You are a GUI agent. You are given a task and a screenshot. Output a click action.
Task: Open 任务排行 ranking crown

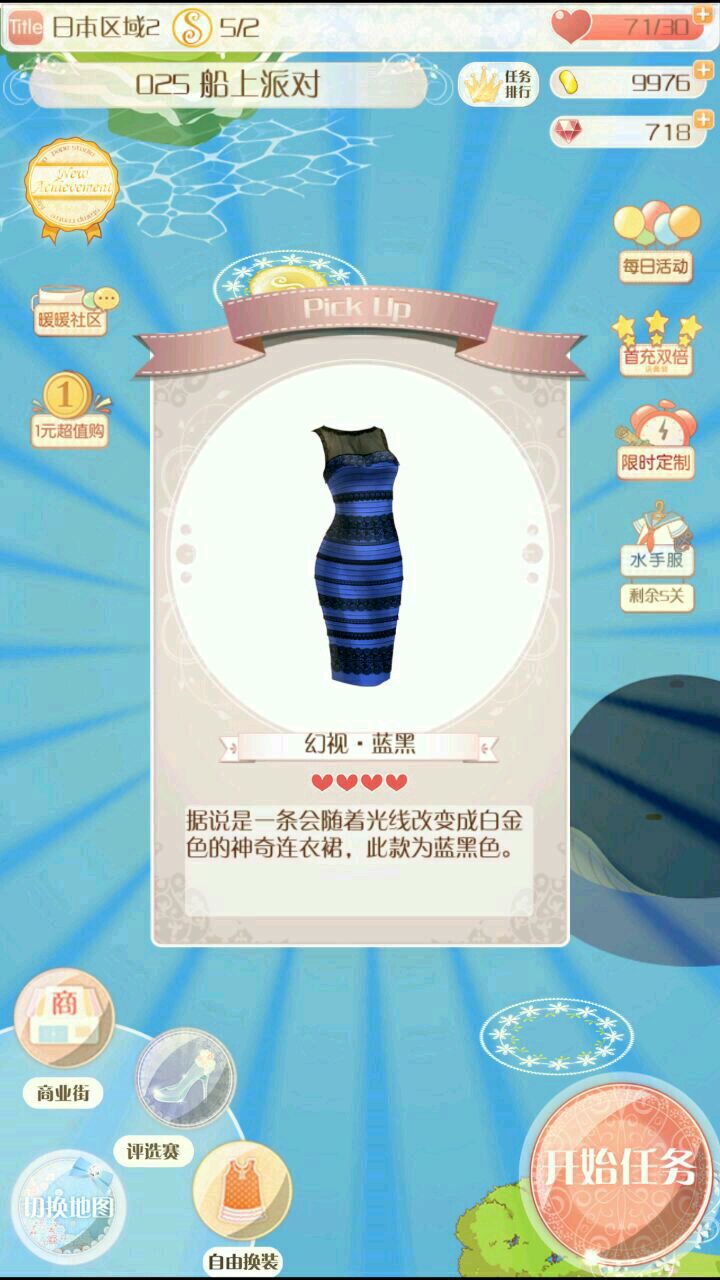click(x=497, y=85)
